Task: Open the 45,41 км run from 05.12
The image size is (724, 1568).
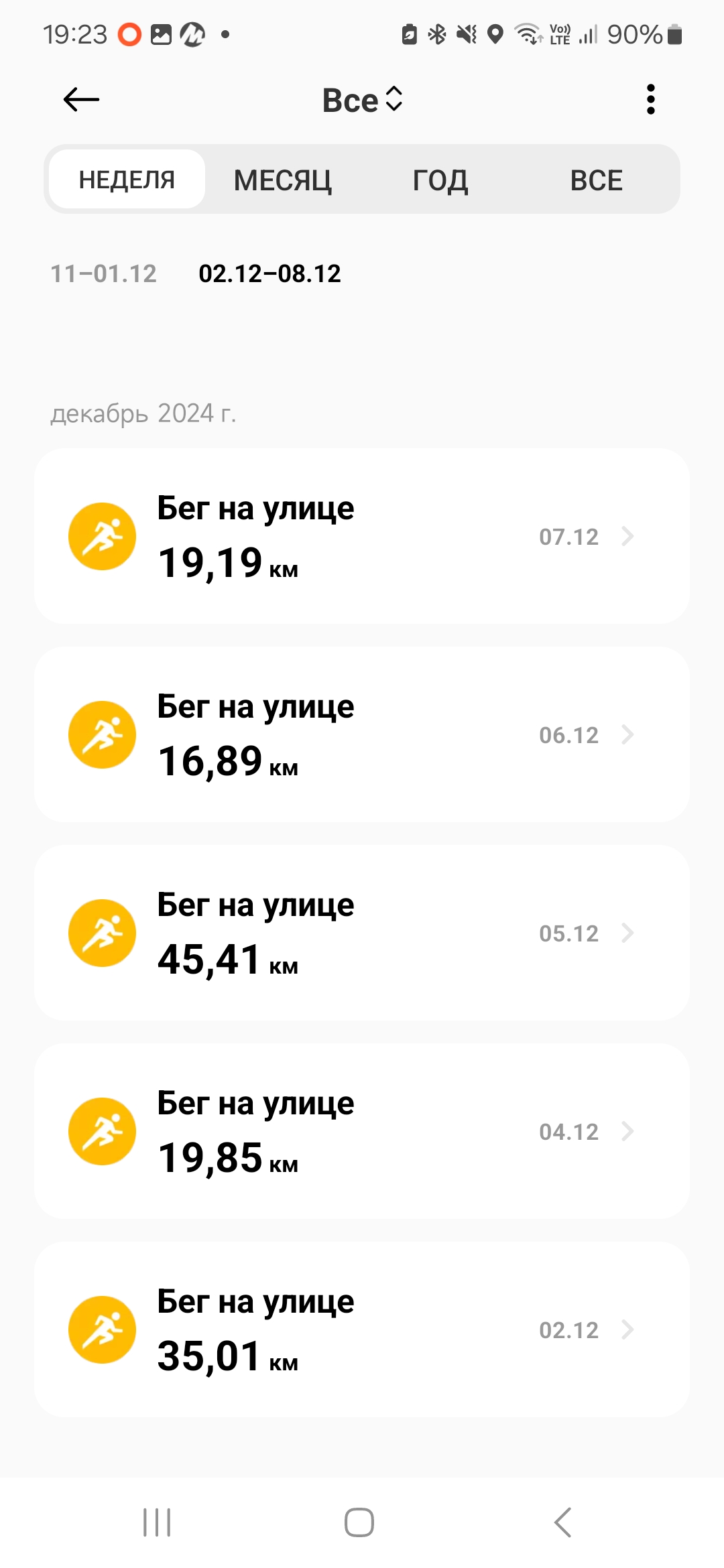Action: (362, 933)
